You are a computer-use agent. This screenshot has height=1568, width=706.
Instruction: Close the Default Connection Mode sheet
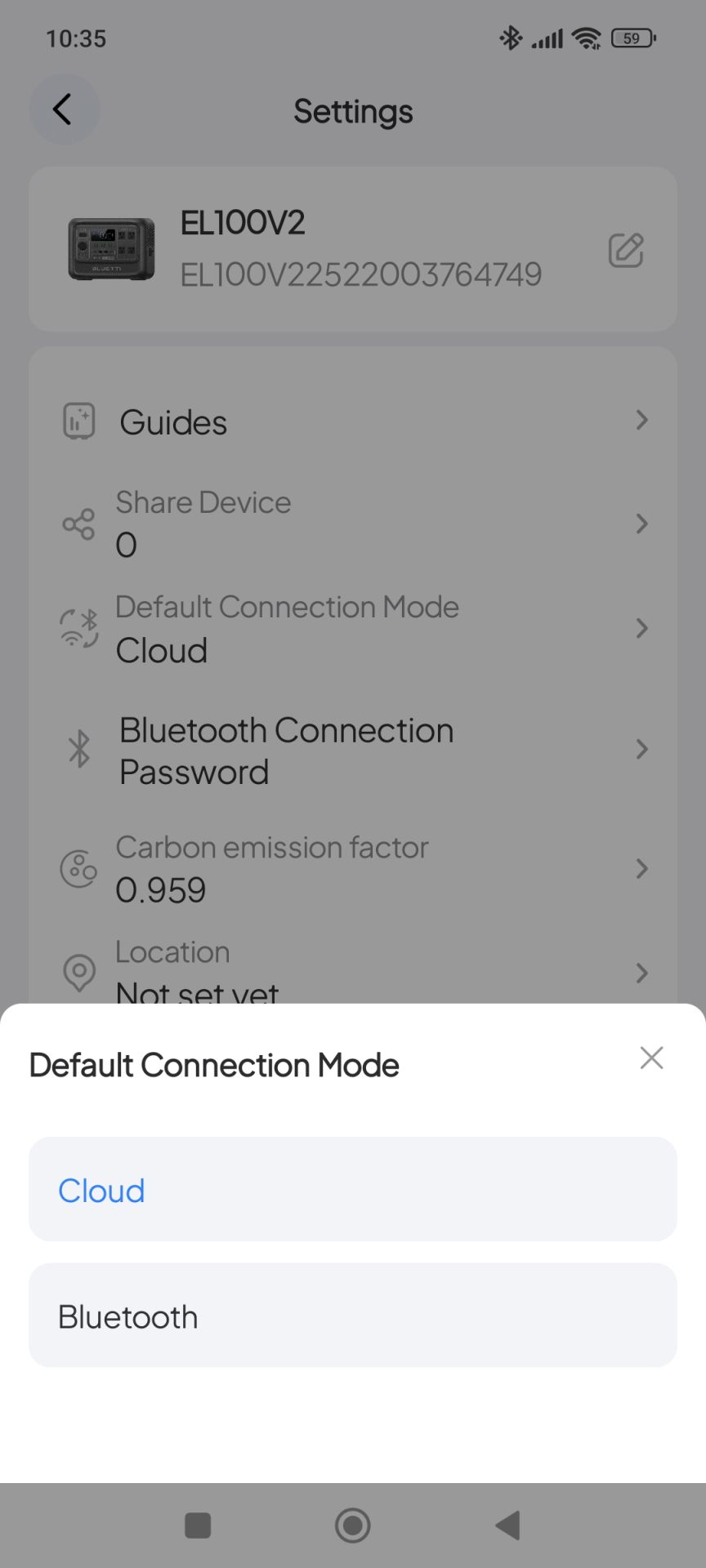click(x=651, y=1058)
